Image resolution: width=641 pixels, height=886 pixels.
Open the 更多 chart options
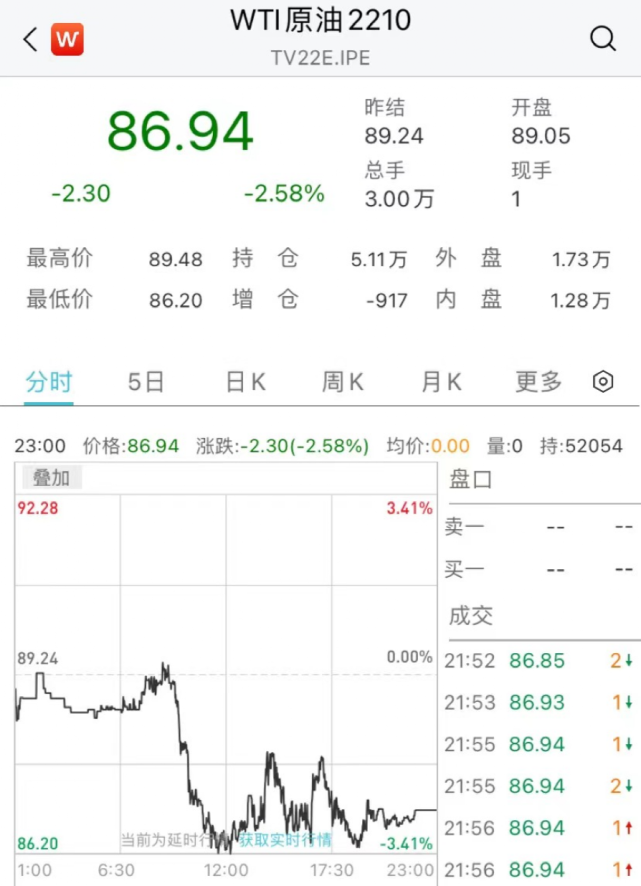click(x=539, y=382)
